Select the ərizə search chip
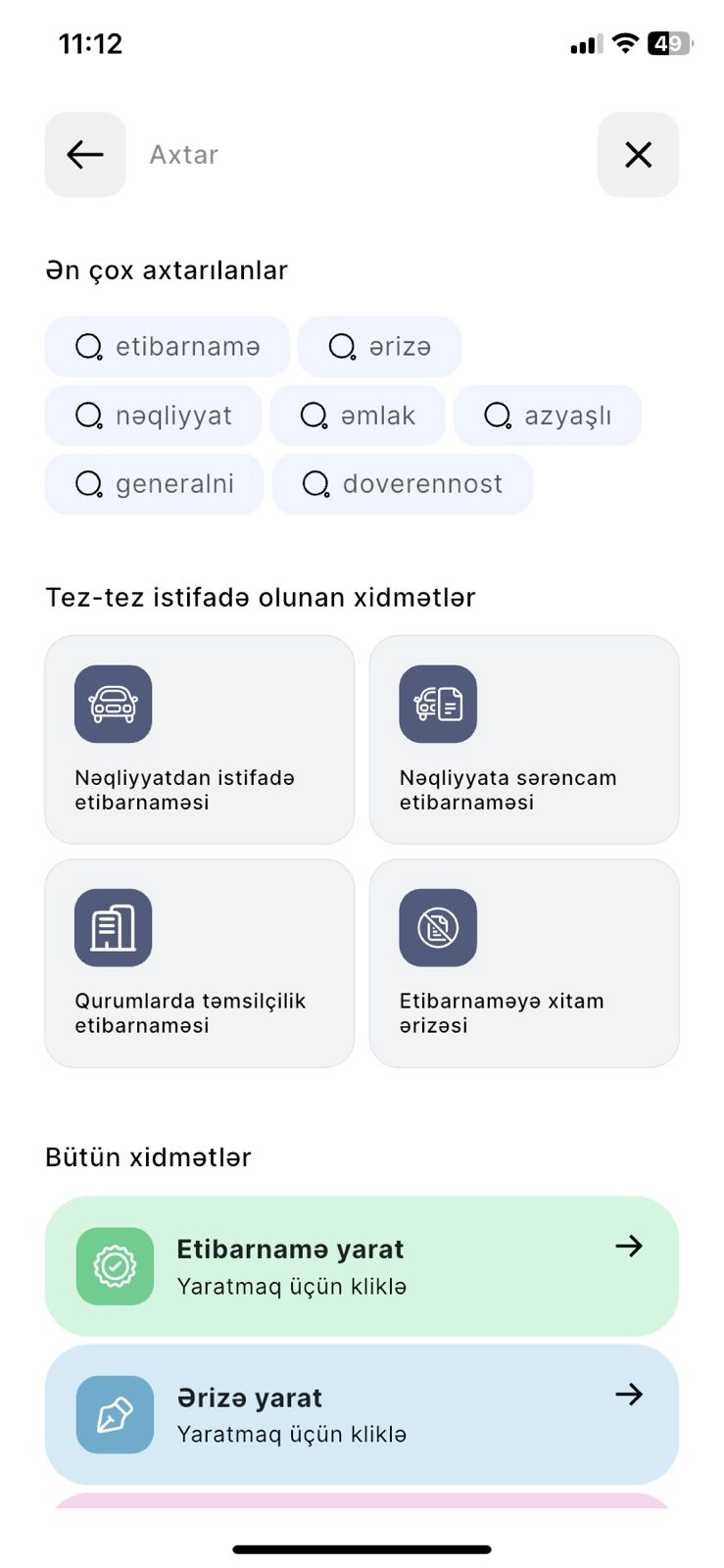The image size is (724, 1568). point(379,347)
